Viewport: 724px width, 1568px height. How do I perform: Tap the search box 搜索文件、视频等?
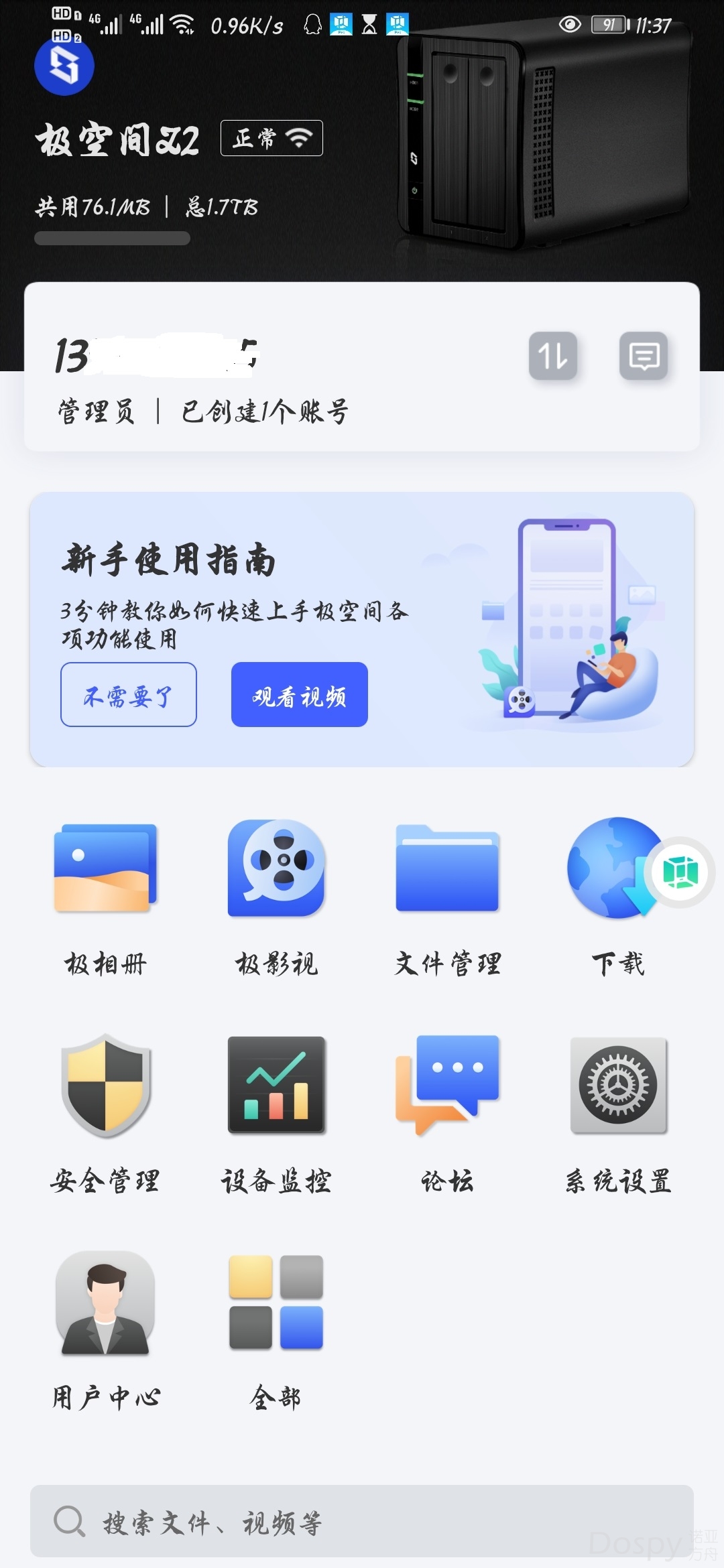pyautogui.click(x=362, y=1521)
